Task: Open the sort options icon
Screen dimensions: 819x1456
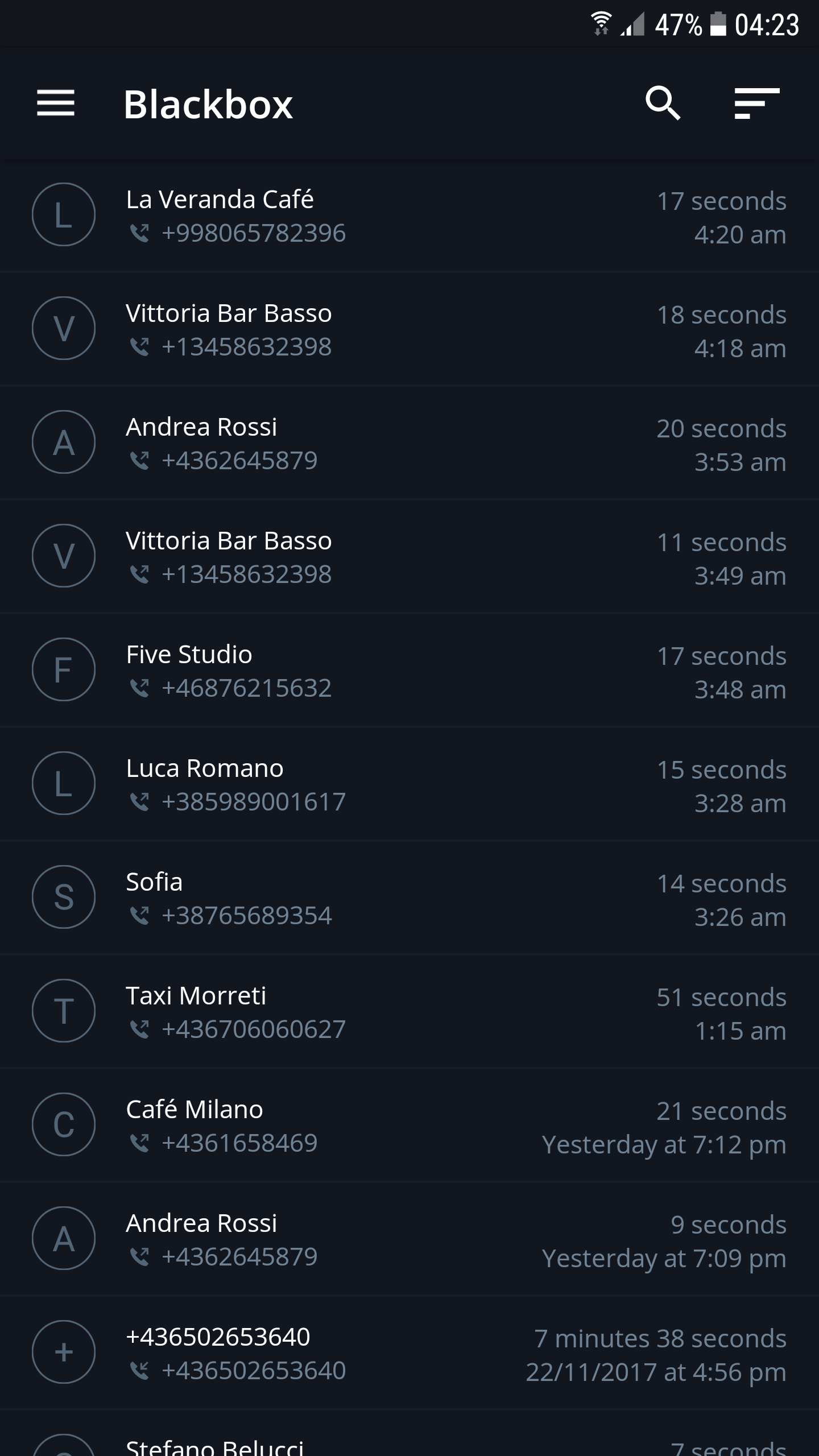Action: tap(756, 104)
